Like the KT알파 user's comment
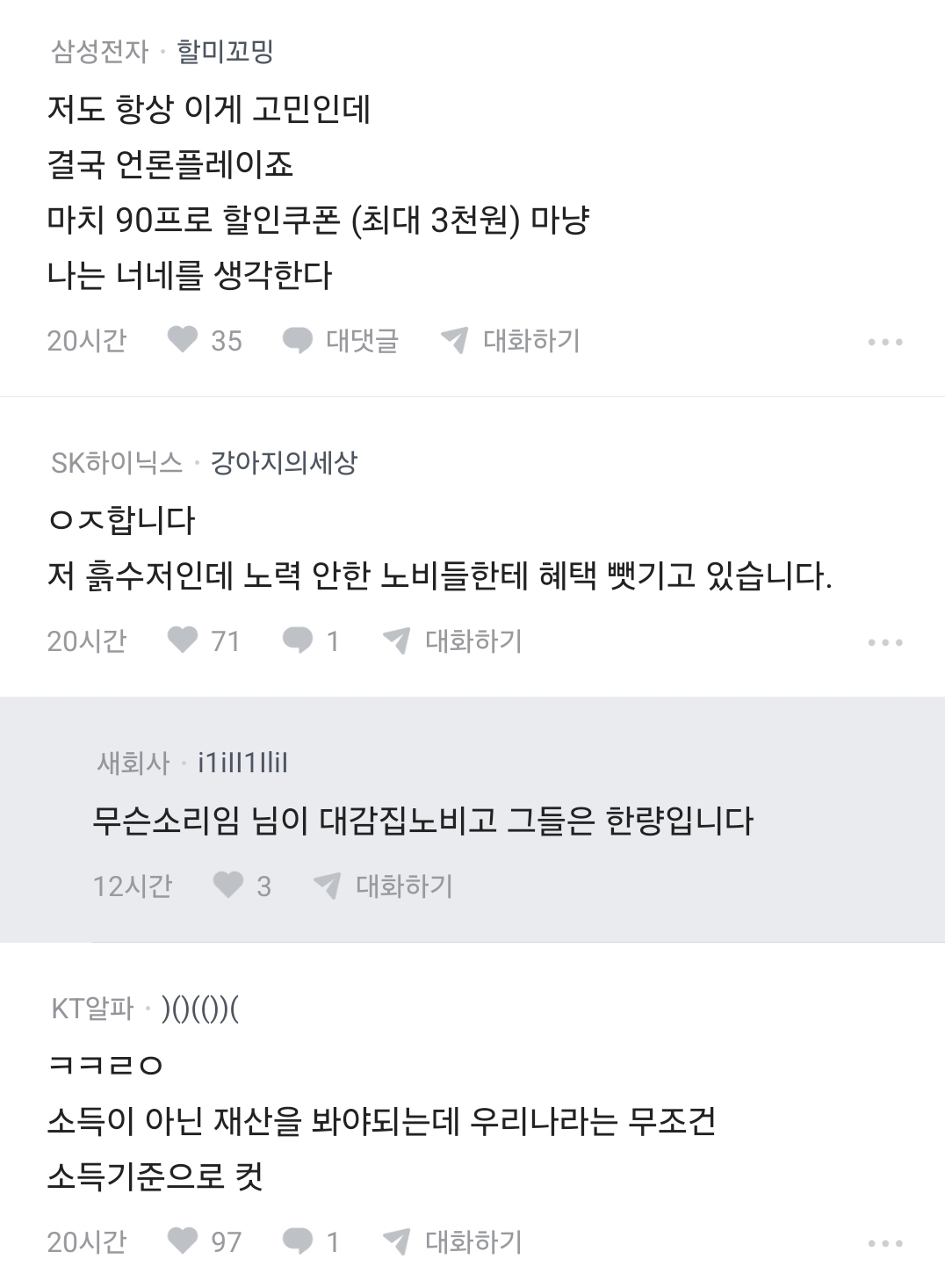Image resolution: width=945 pixels, height=1288 pixels. point(183,1241)
